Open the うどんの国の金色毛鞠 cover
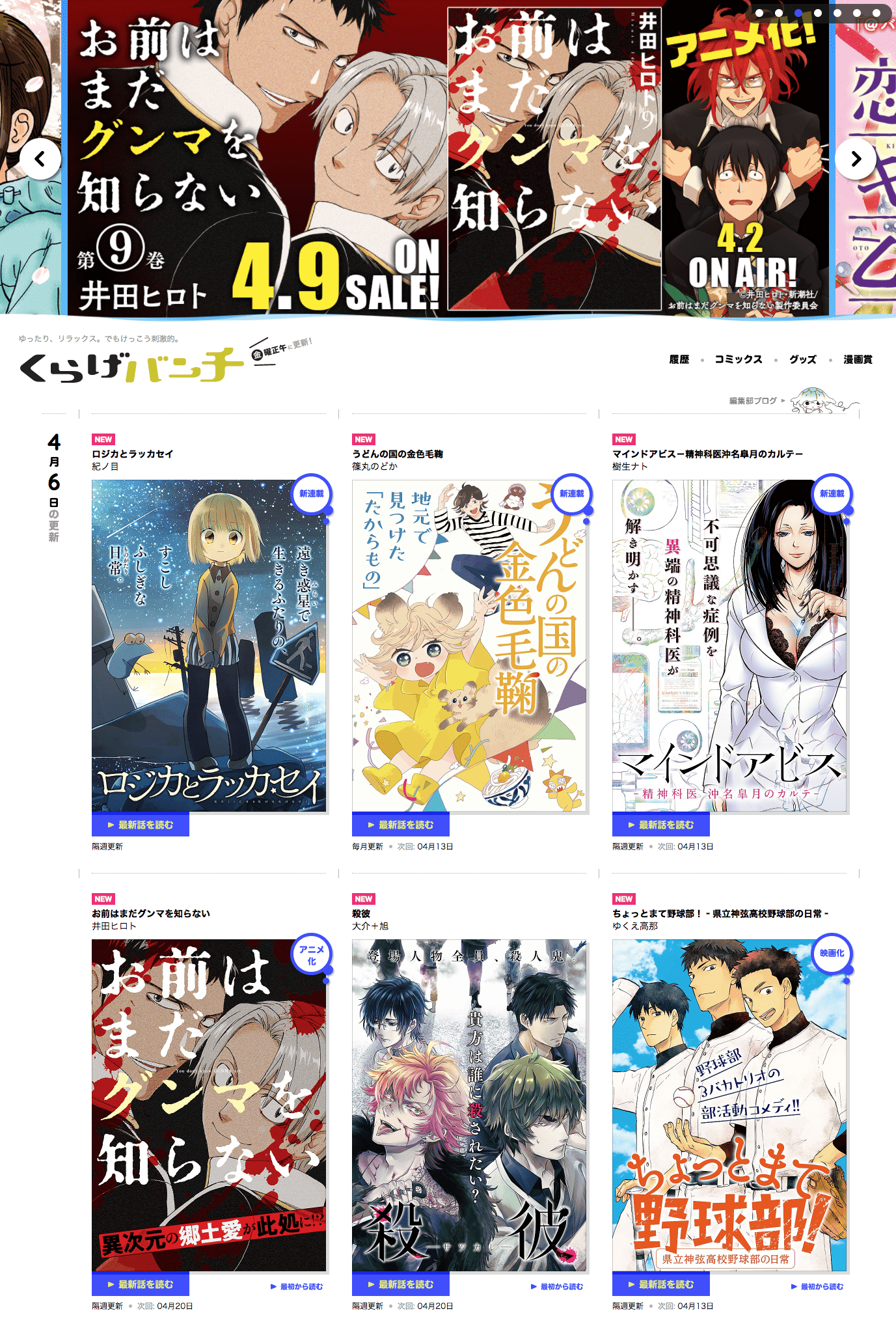The height and width of the screenshot is (1324, 896). pyautogui.click(x=469, y=646)
